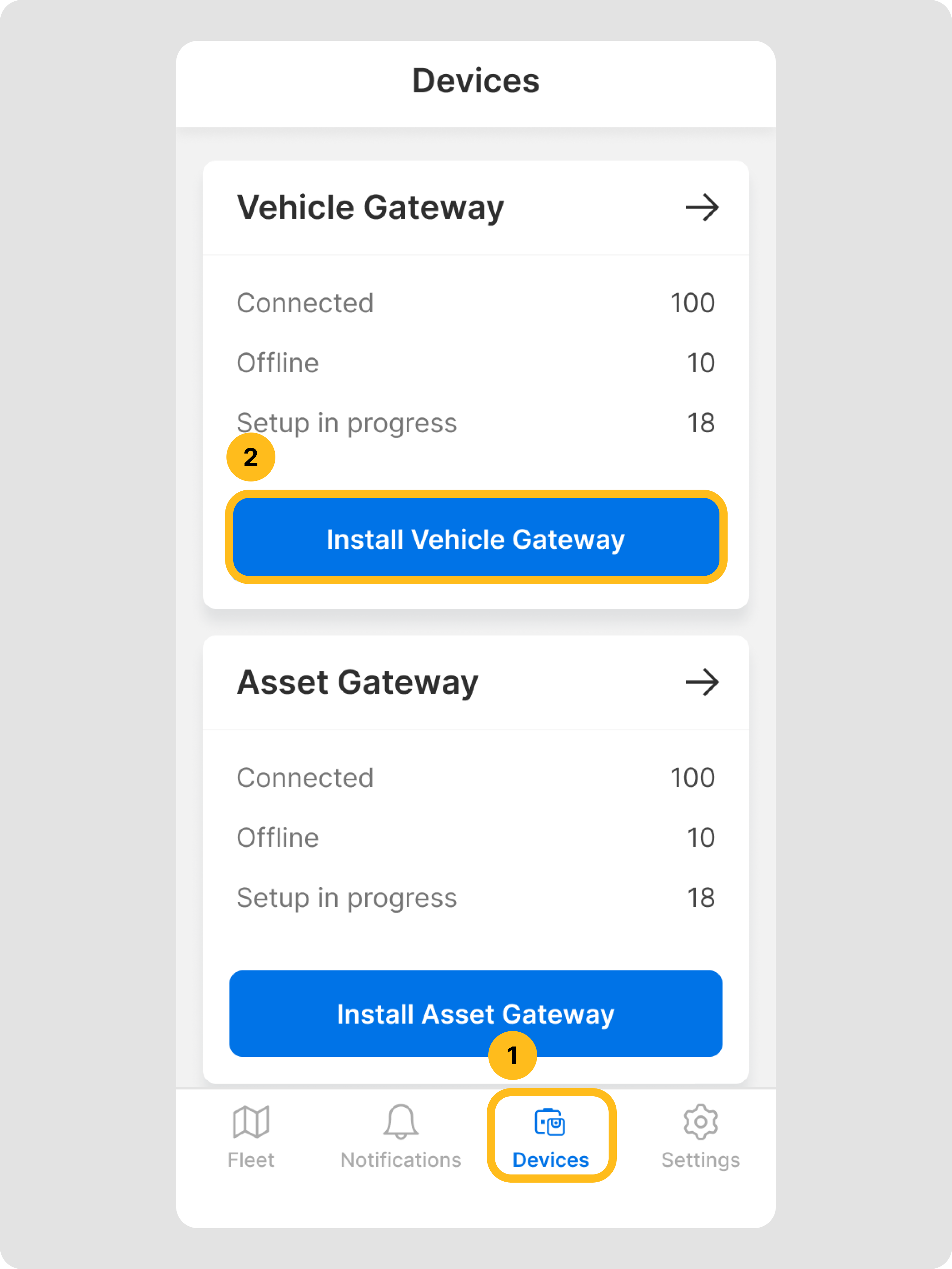Go to the Settings tab
The height and width of the screenshot is (1269, 952).
pyautogui.click(x=700, y=1136)
